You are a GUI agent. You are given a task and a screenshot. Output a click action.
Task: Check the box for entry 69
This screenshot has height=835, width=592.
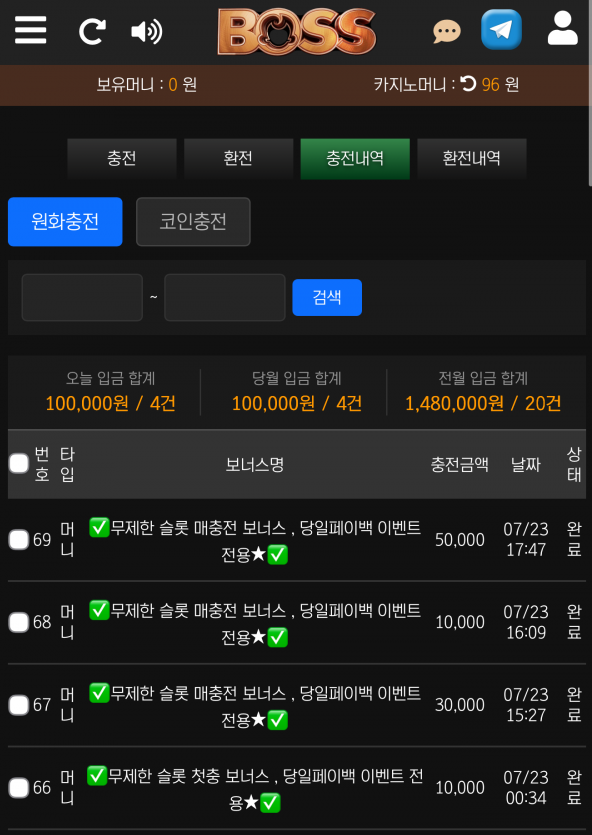tap(19, 540)
